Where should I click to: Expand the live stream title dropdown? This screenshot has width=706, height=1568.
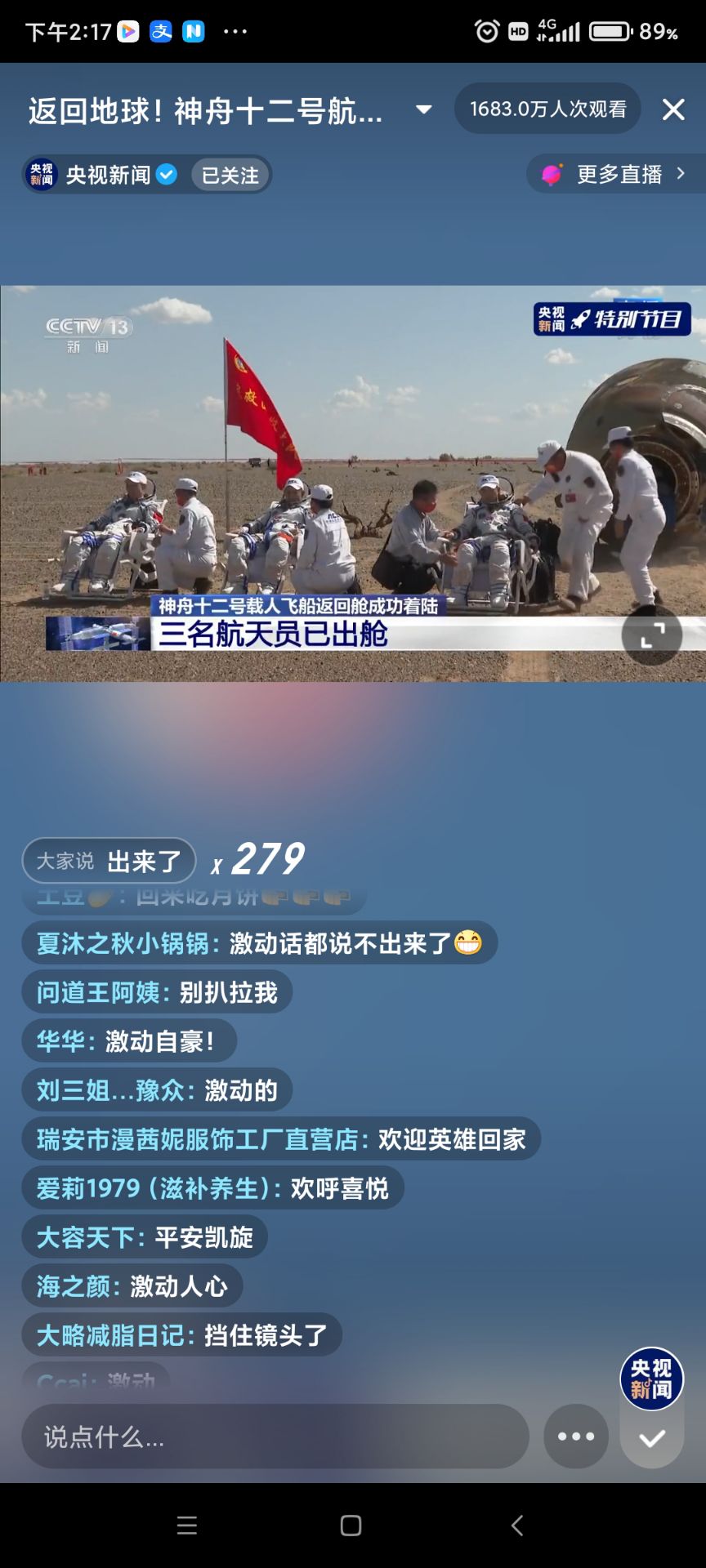point(423,109)
